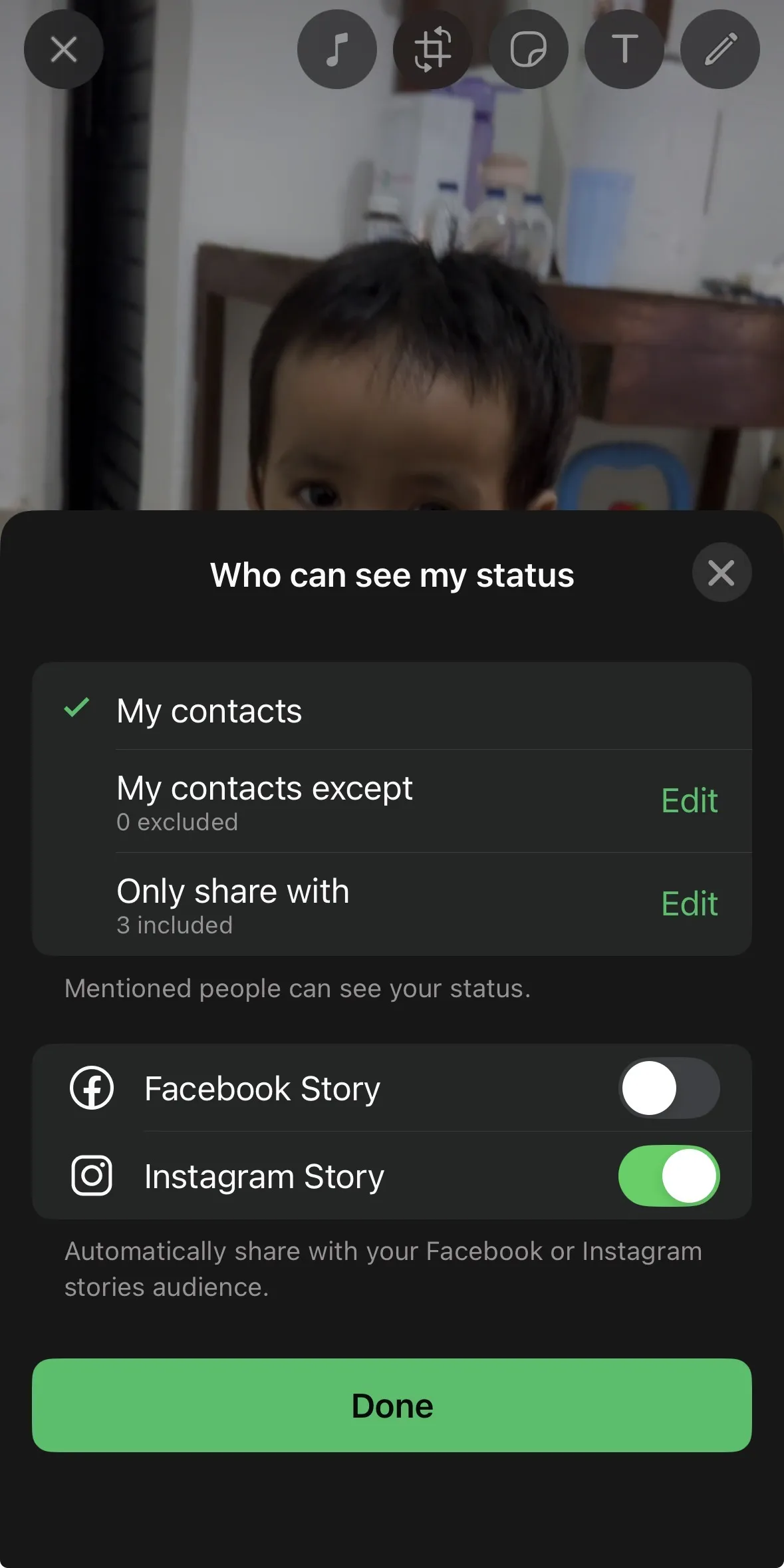Open the crop and rotate tool
The width and height of the screenshot is (784, 1568).
click(433, 49)
